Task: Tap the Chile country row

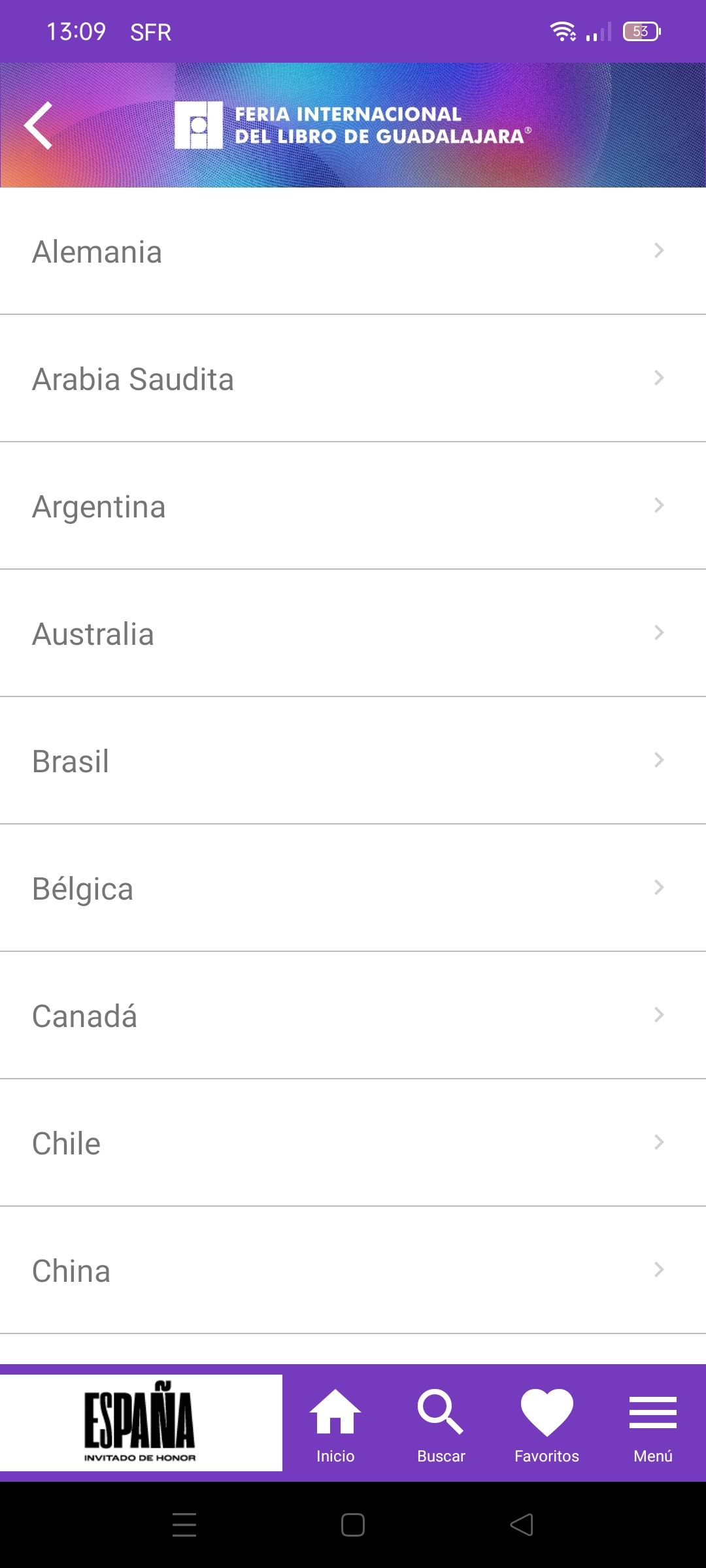Action: 353,1143
